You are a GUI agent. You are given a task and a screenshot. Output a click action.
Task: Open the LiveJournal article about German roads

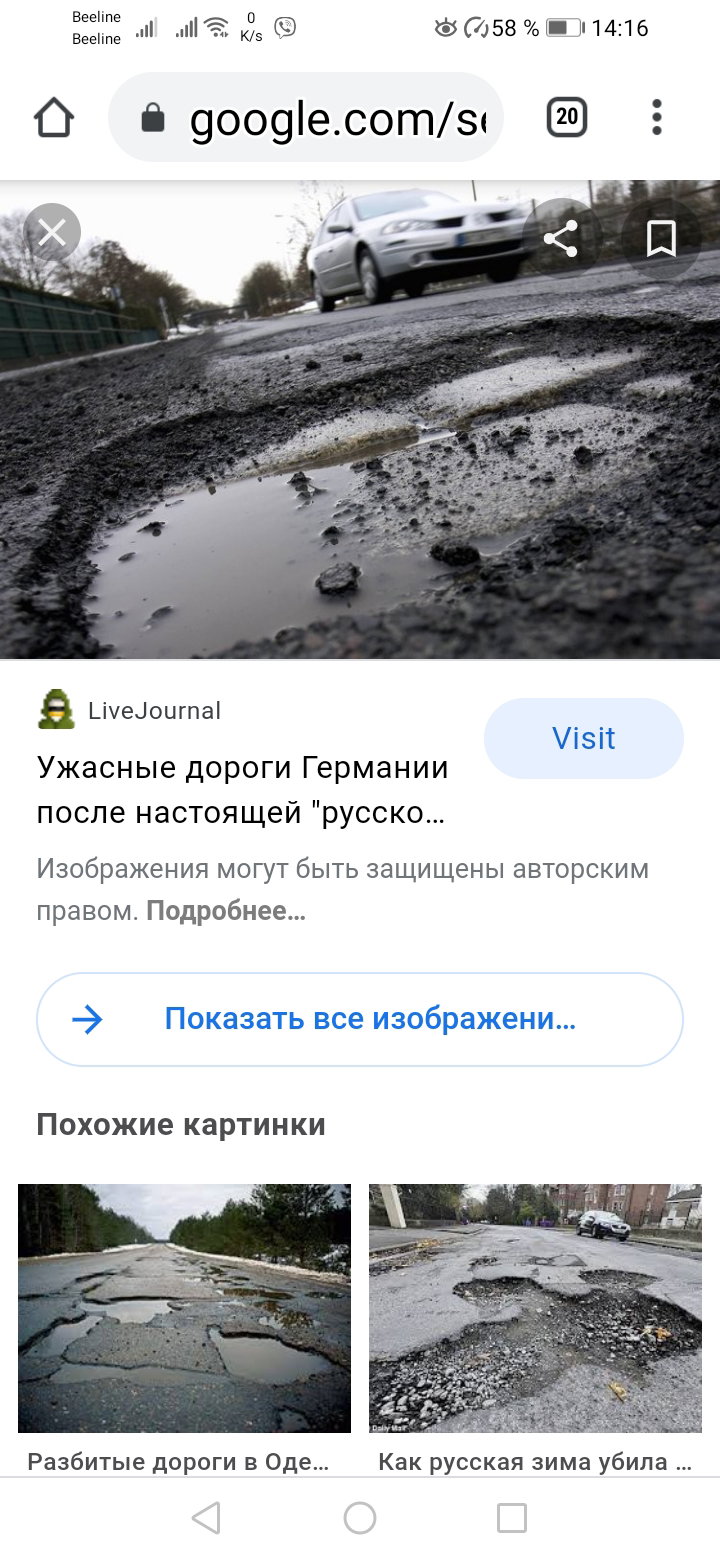pos(243,790)
